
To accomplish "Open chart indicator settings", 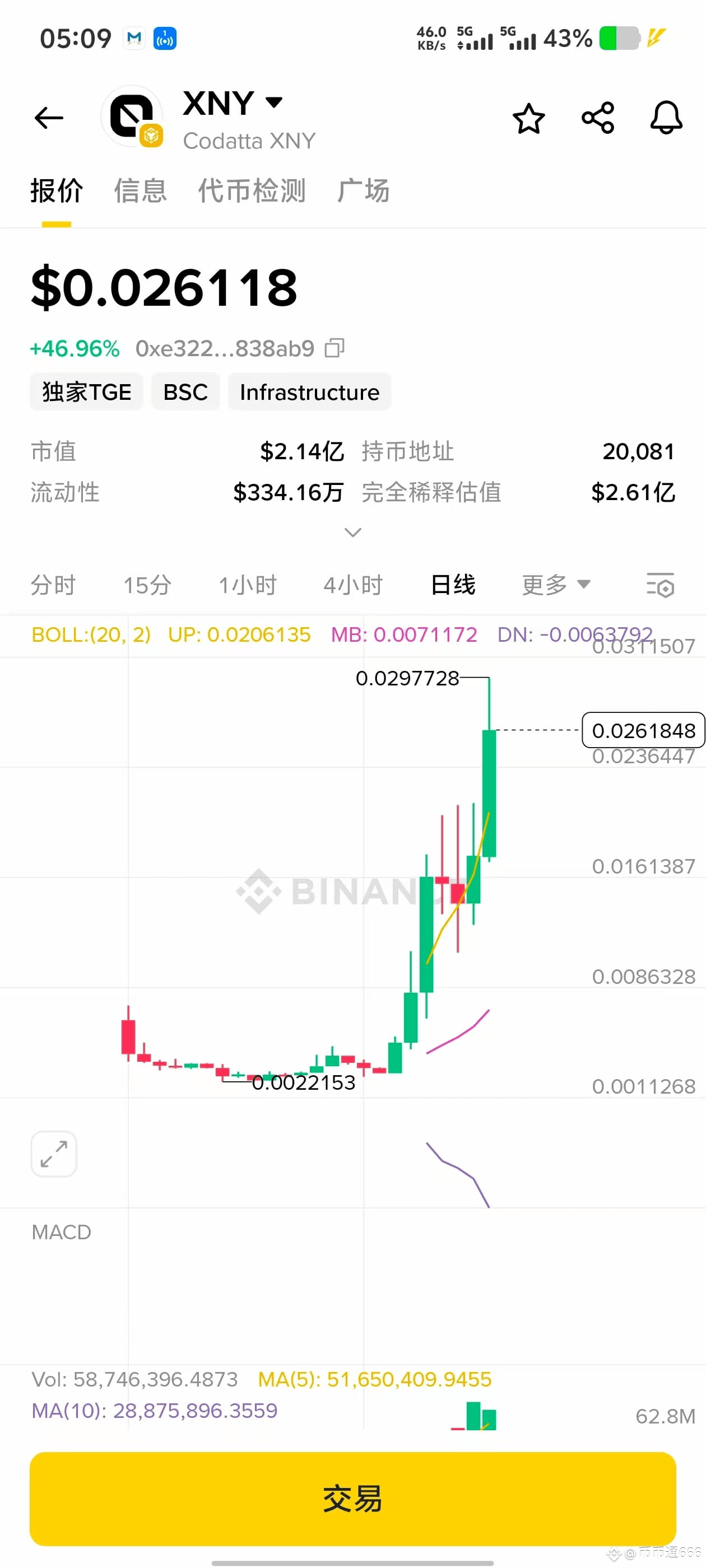I will 660,585.
